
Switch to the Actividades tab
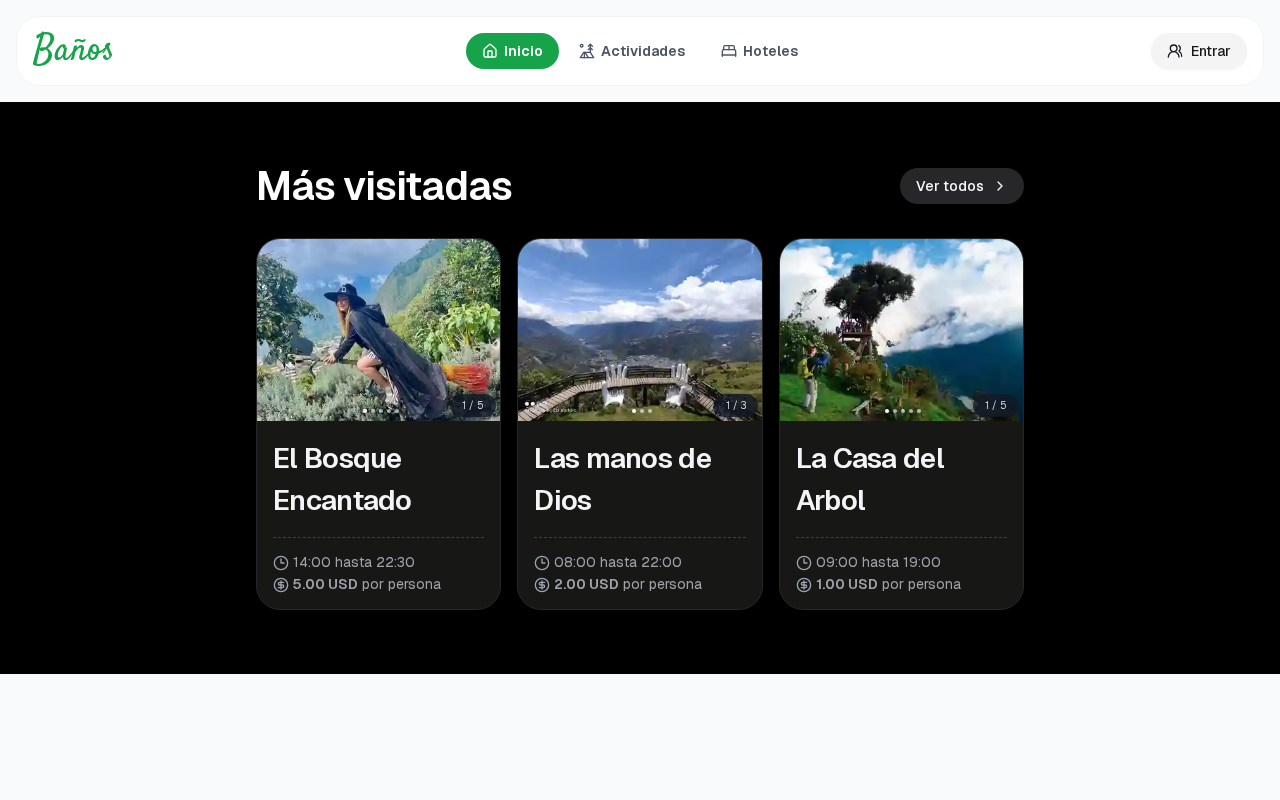(632, 51)
